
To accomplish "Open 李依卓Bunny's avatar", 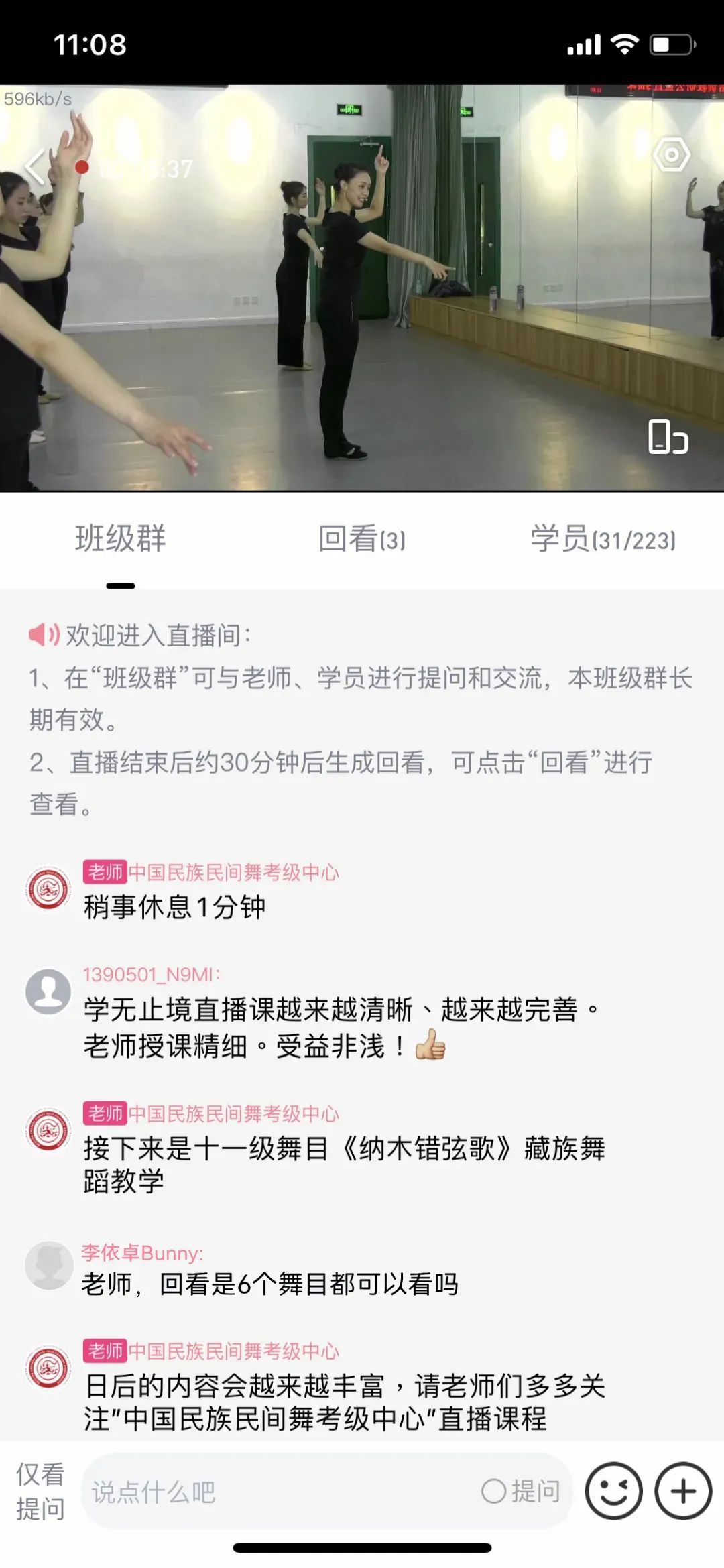I will tap(48, 1265).
